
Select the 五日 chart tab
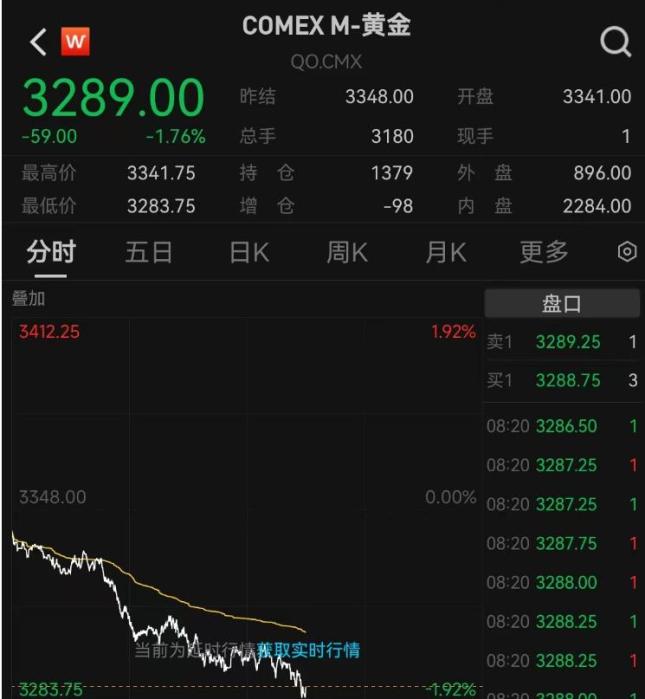149,252
